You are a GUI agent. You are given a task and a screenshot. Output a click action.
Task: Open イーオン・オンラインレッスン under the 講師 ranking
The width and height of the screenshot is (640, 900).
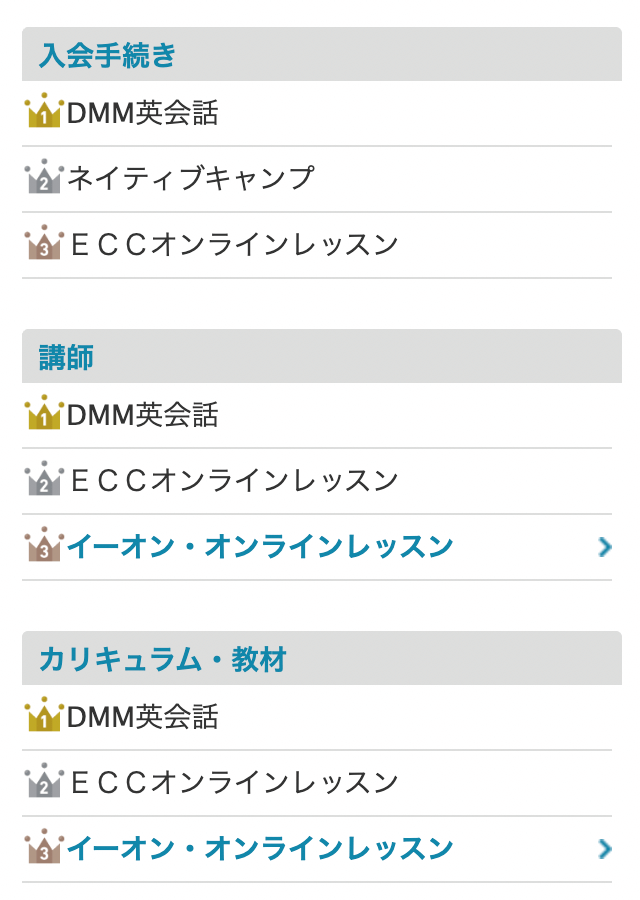tap(259, 547)
